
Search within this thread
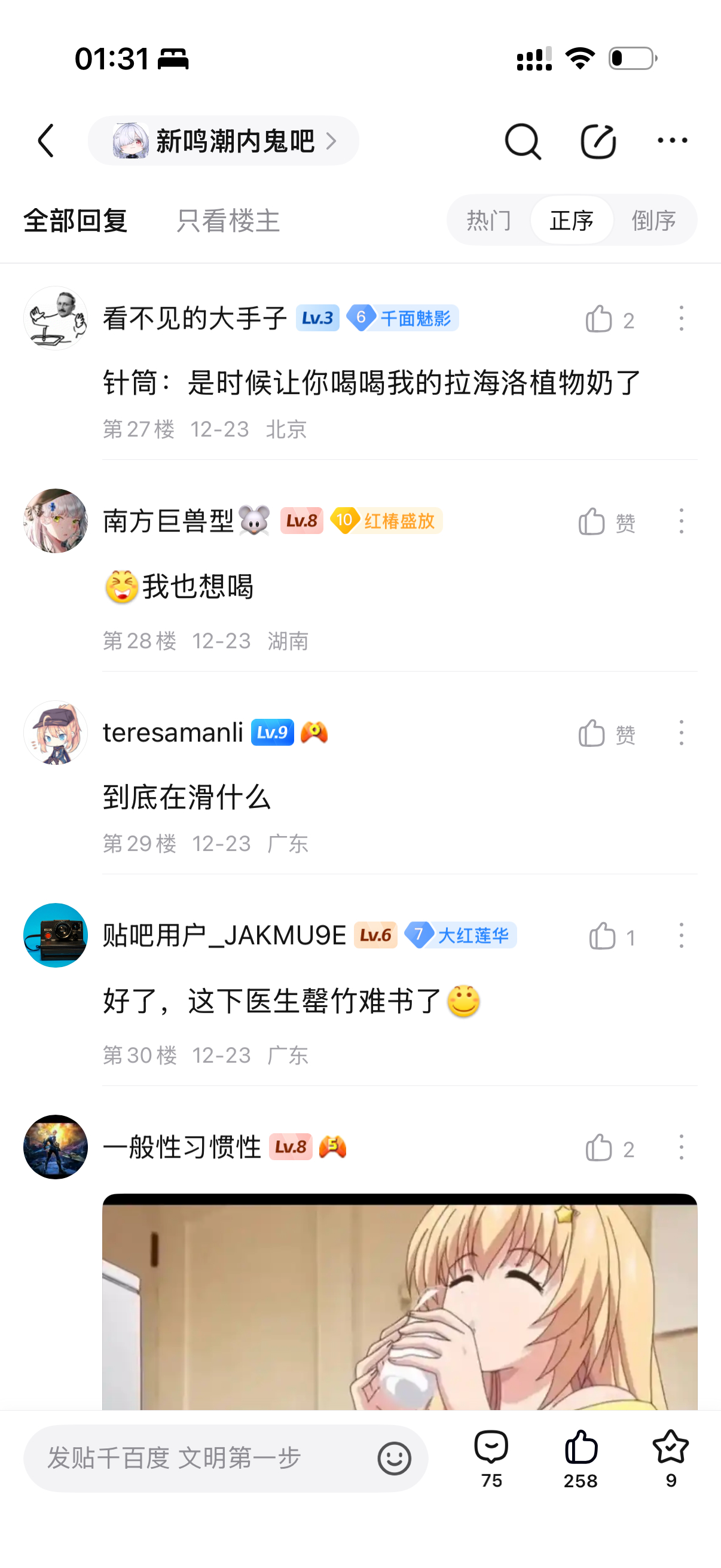click(x=522, y=141)
